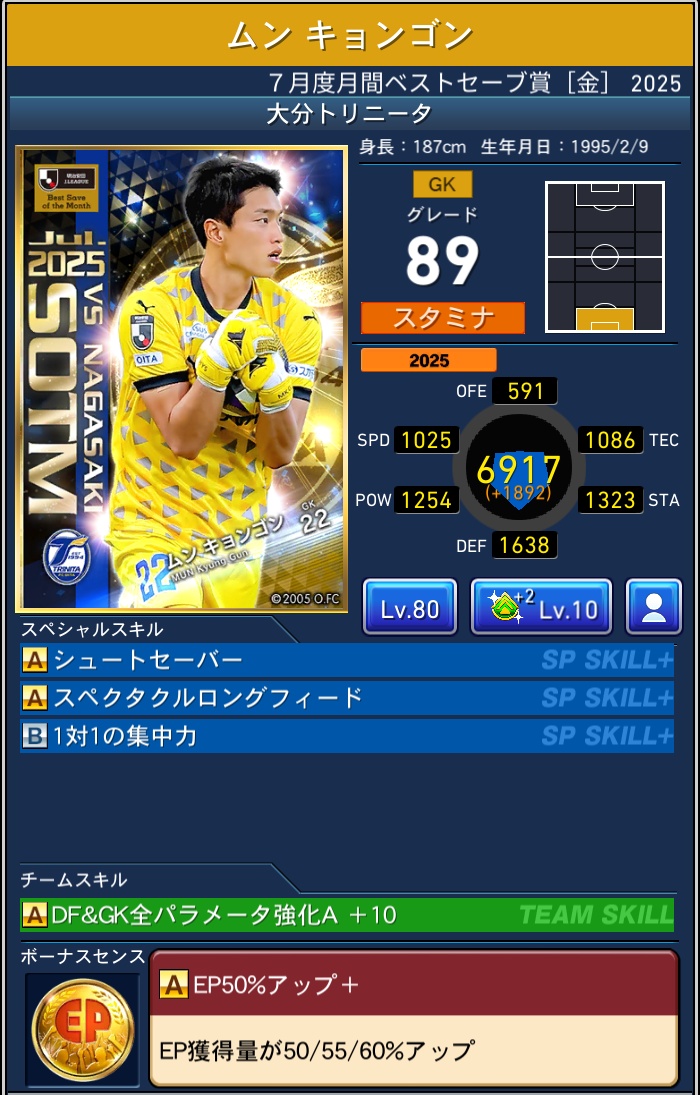Open the Lv.10 awakening level button
Viewport: 700px width, 1095px height.
pyautogui.click(x=541, y=607)
